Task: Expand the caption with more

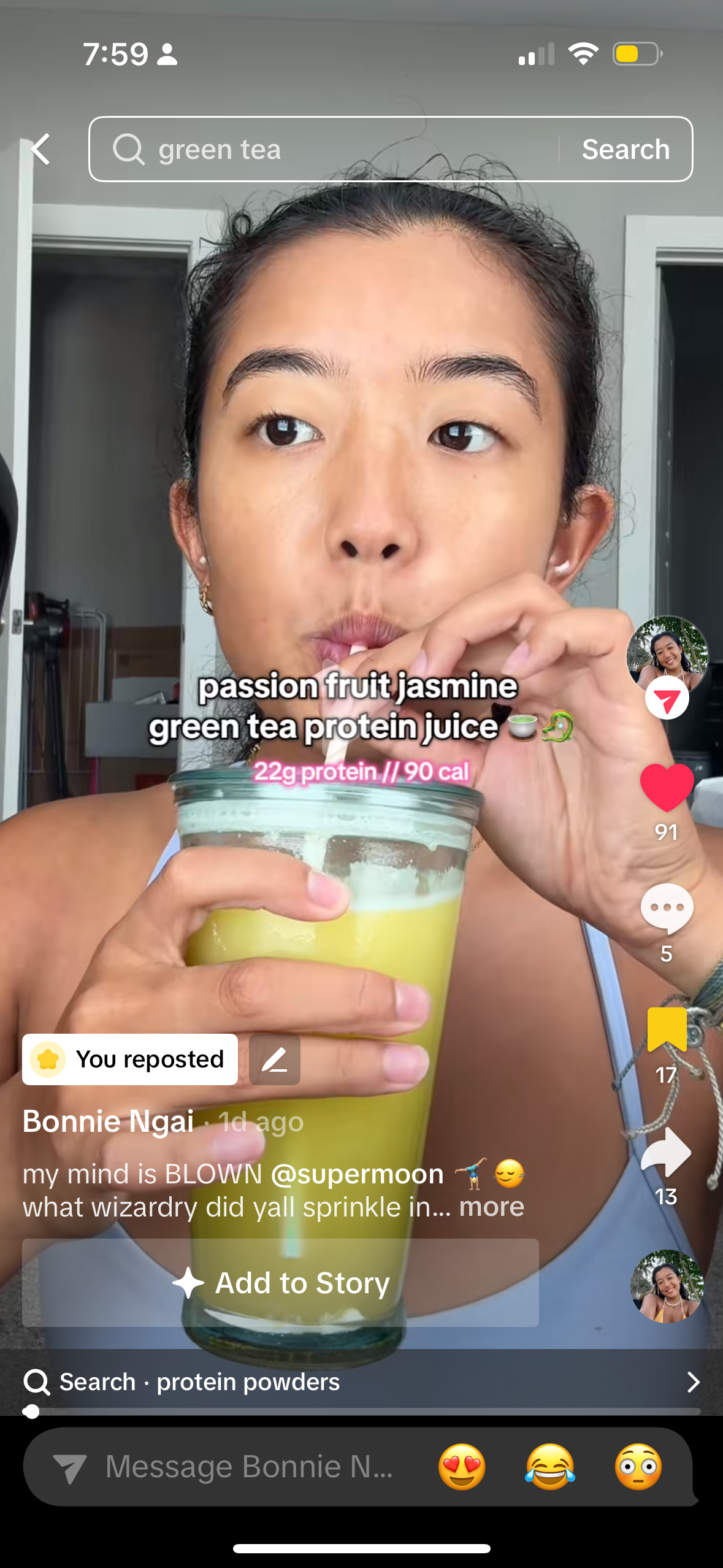Action: 492,1207
